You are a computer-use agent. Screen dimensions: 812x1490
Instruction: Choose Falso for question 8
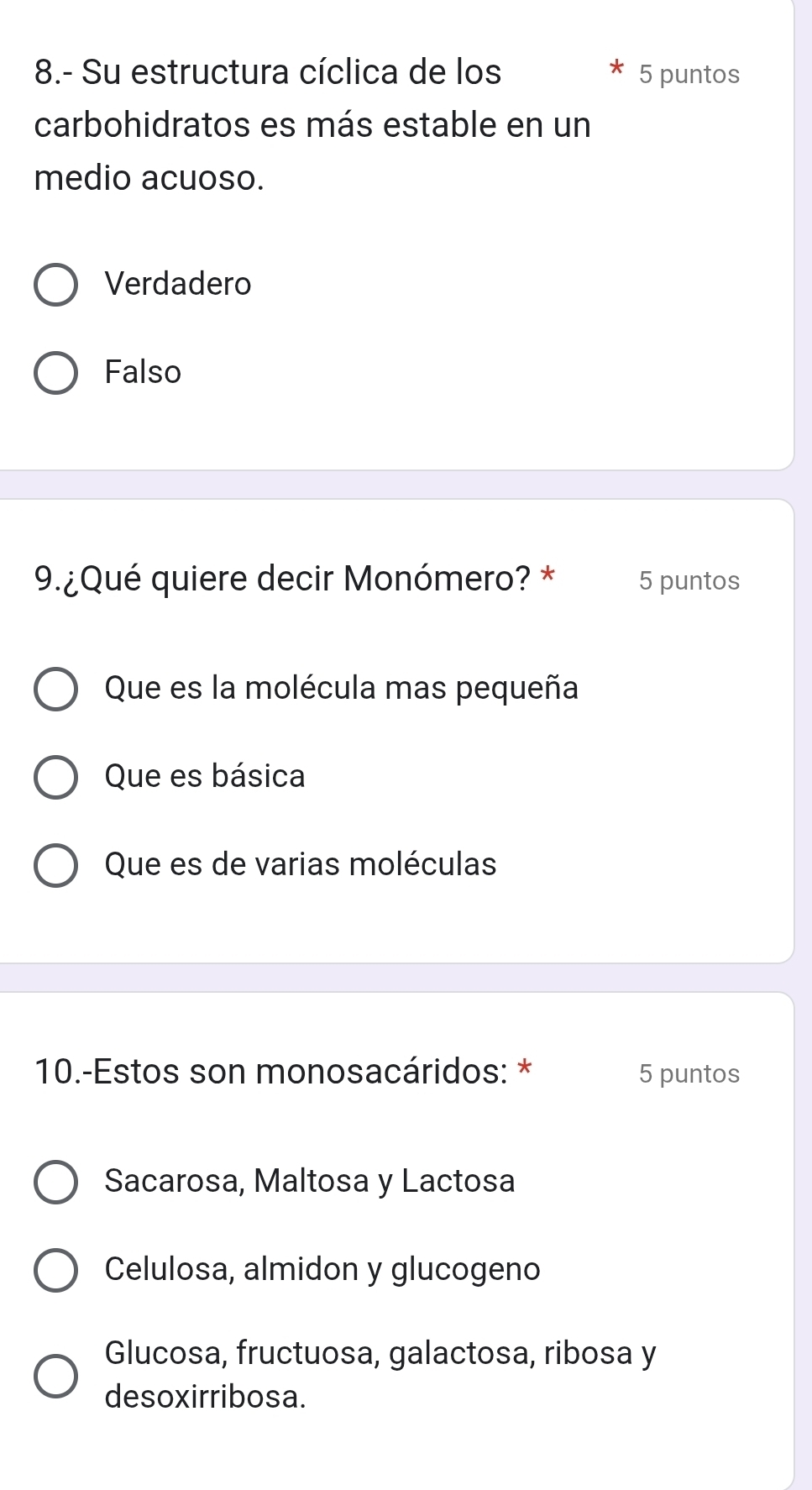pyautogui.click(x=56, y=372)
